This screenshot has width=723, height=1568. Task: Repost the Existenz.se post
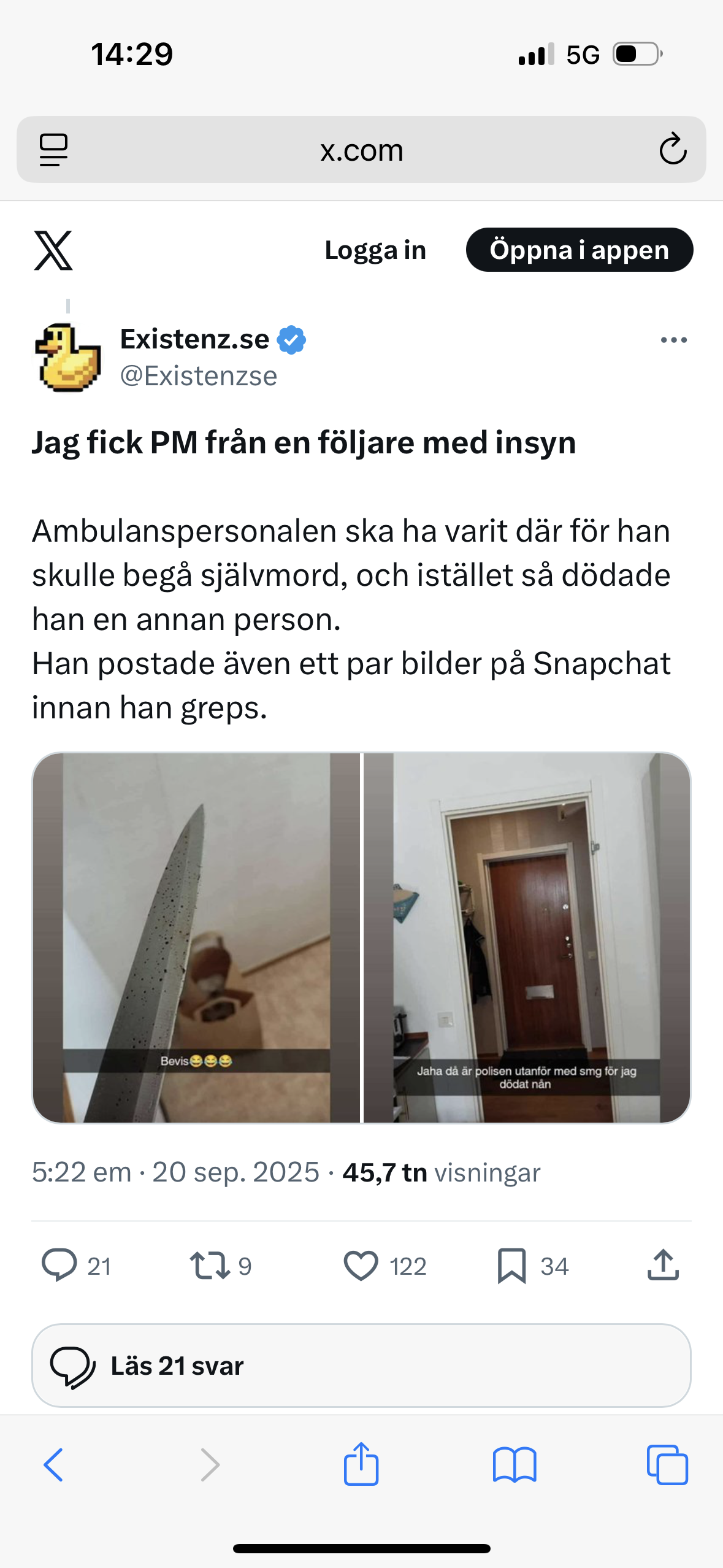pos(210,1266)
